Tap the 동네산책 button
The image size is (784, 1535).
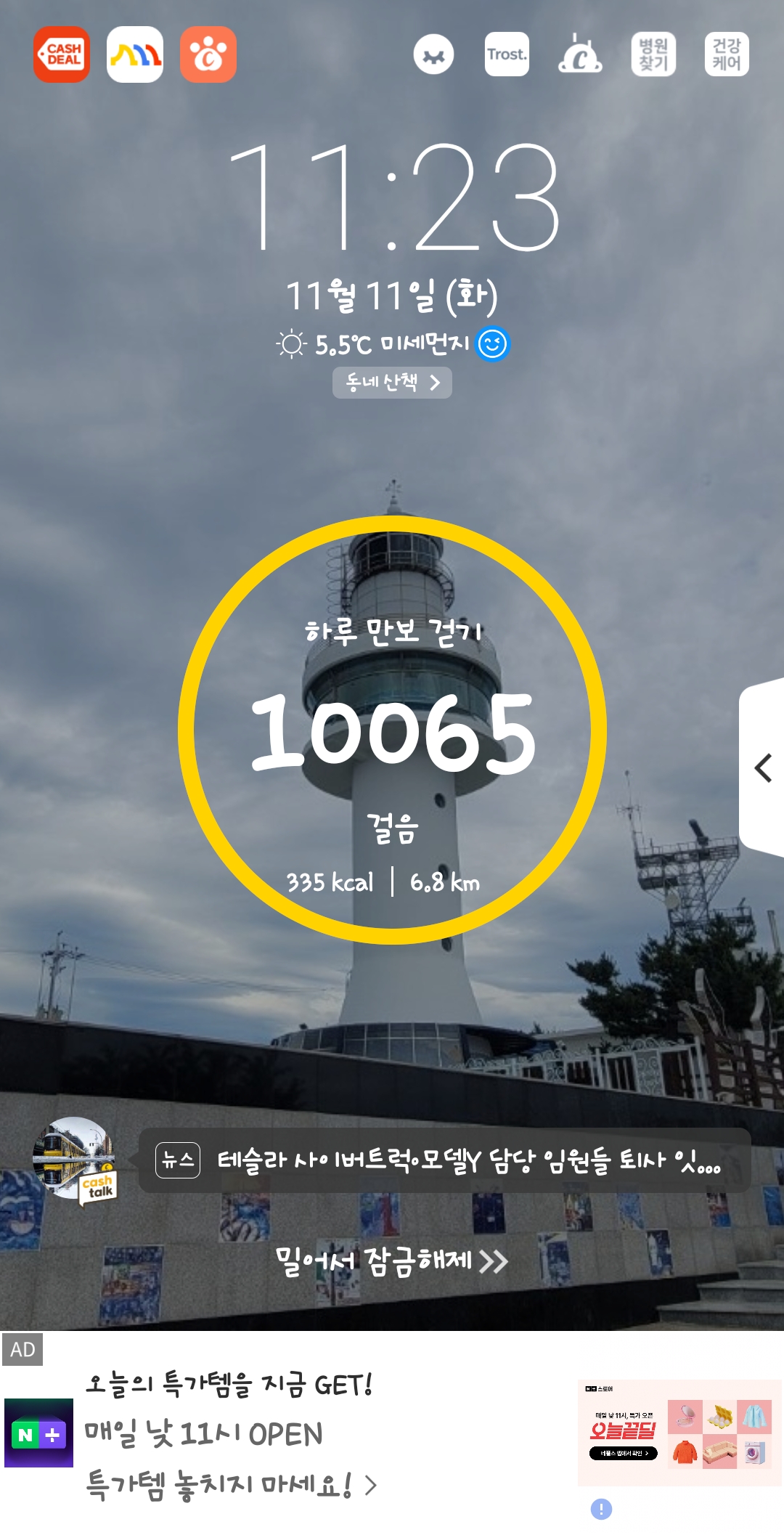pyautogui.click(x=392, y=383)
